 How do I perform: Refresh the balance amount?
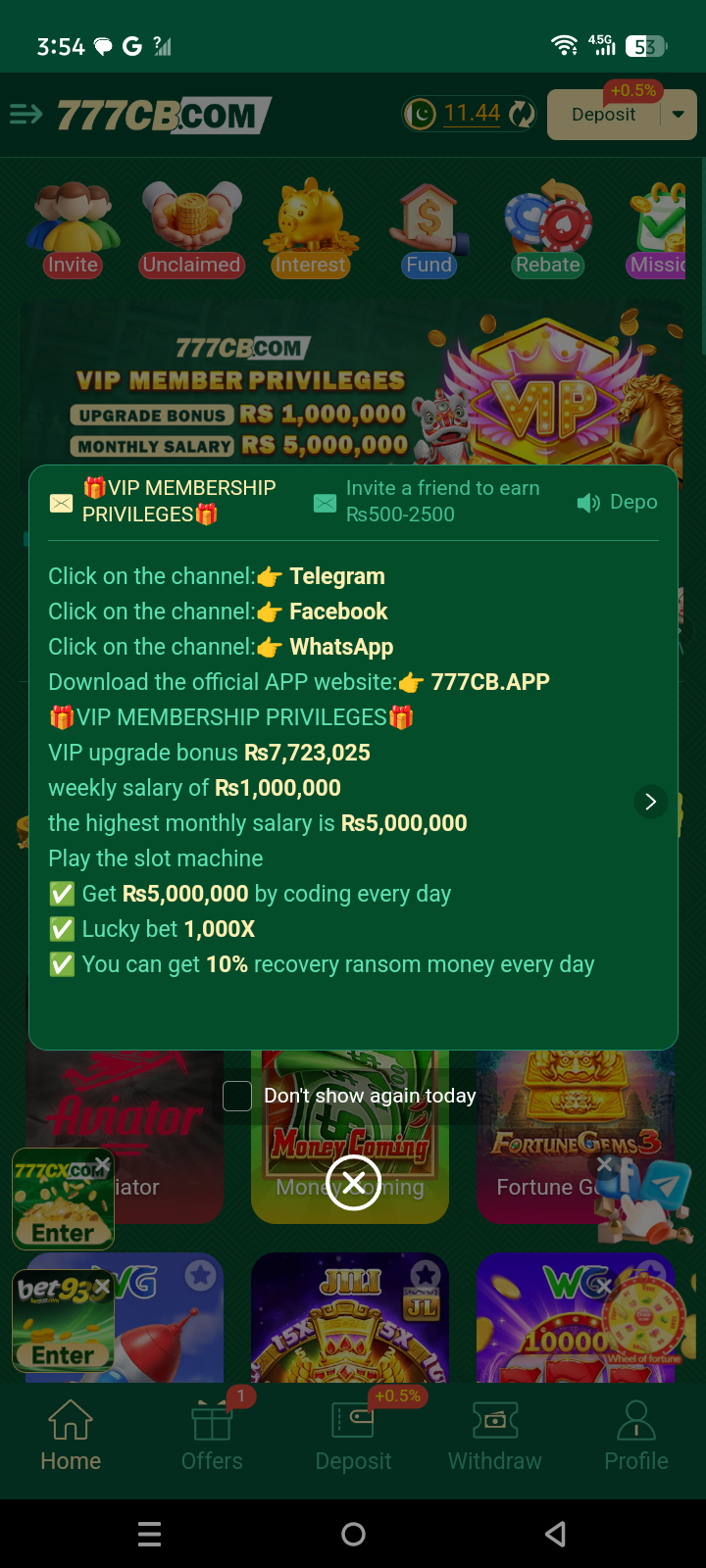(x=523, y=115)
